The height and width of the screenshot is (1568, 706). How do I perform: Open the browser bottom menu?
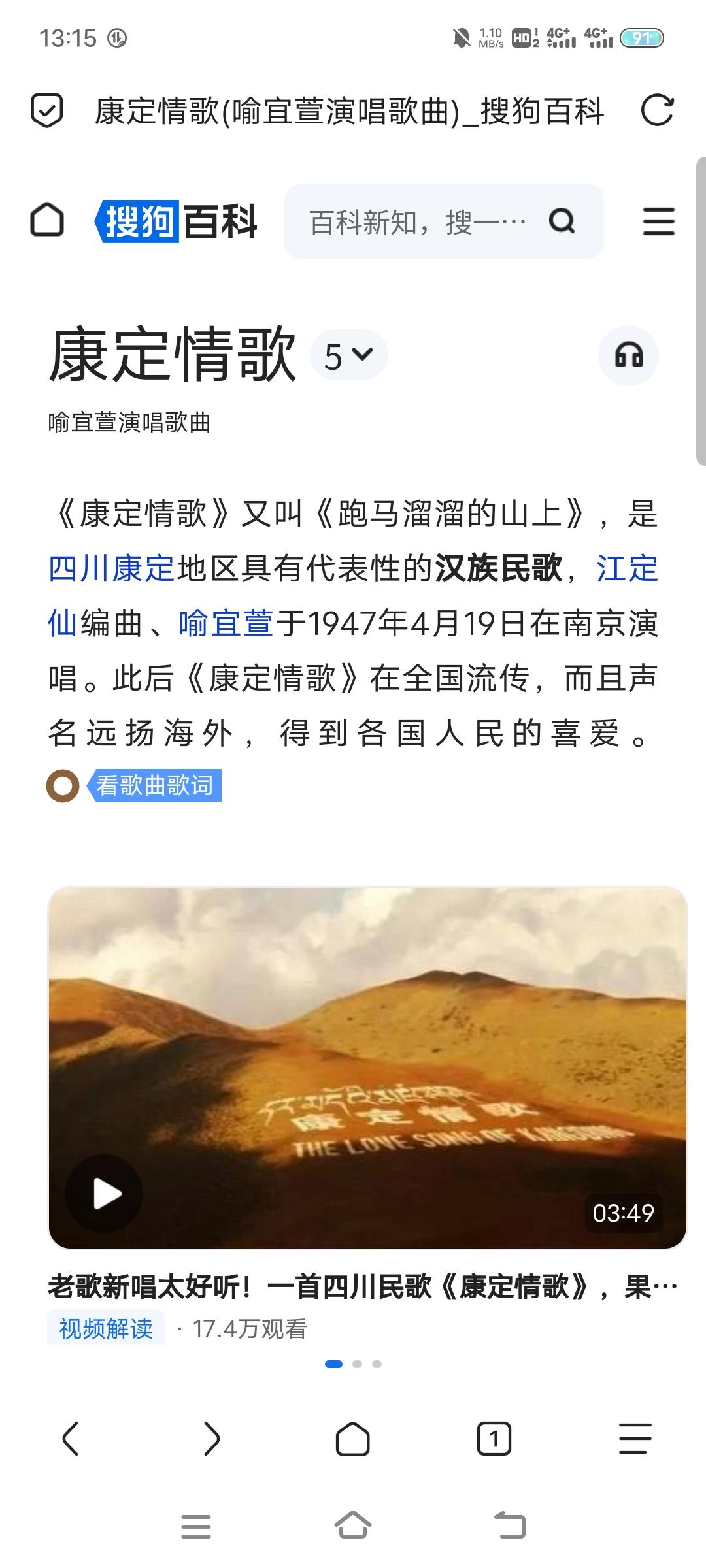click(635, 1439)
